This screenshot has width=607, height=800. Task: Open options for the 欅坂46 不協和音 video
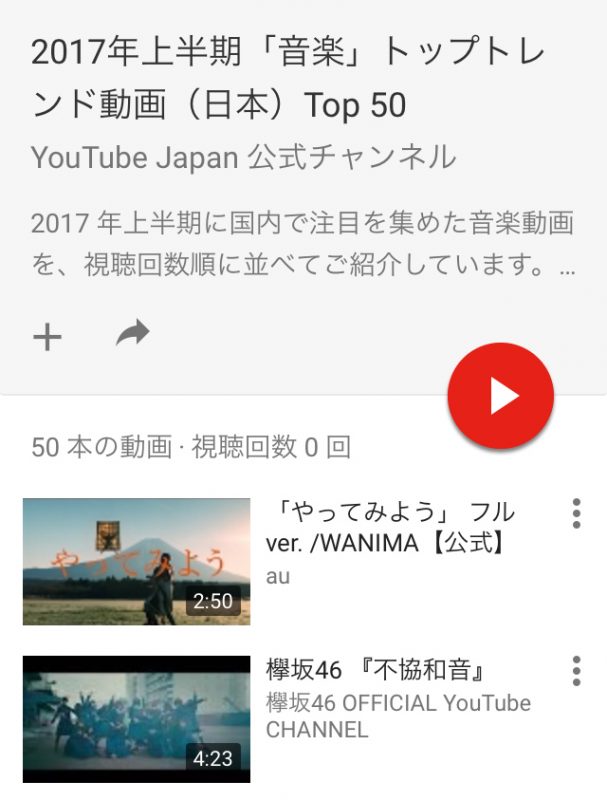[576, 671]
